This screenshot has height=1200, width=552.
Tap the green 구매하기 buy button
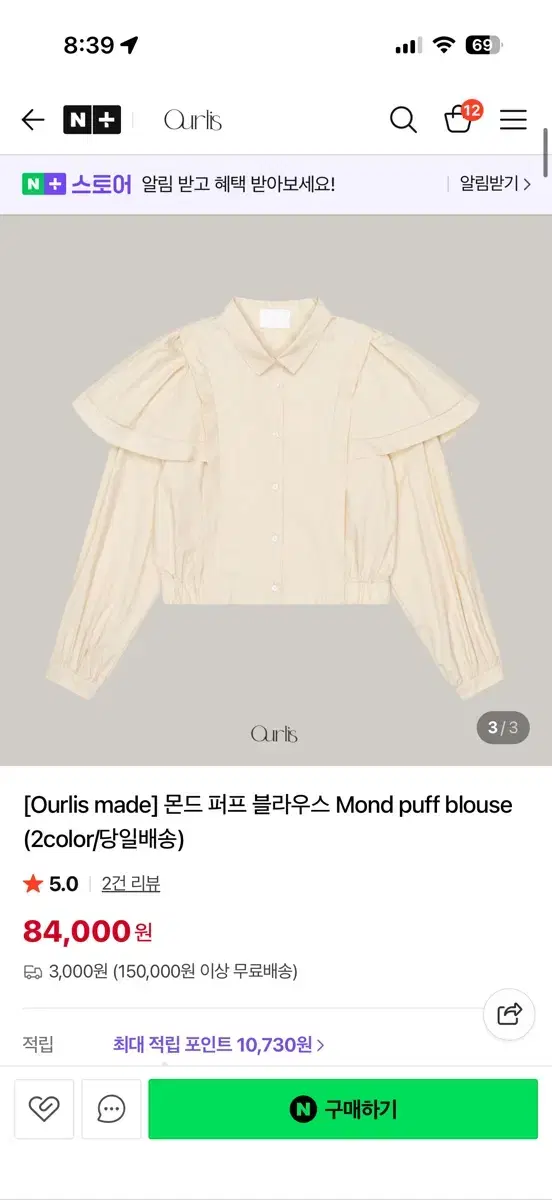(x=343, y=1109)
